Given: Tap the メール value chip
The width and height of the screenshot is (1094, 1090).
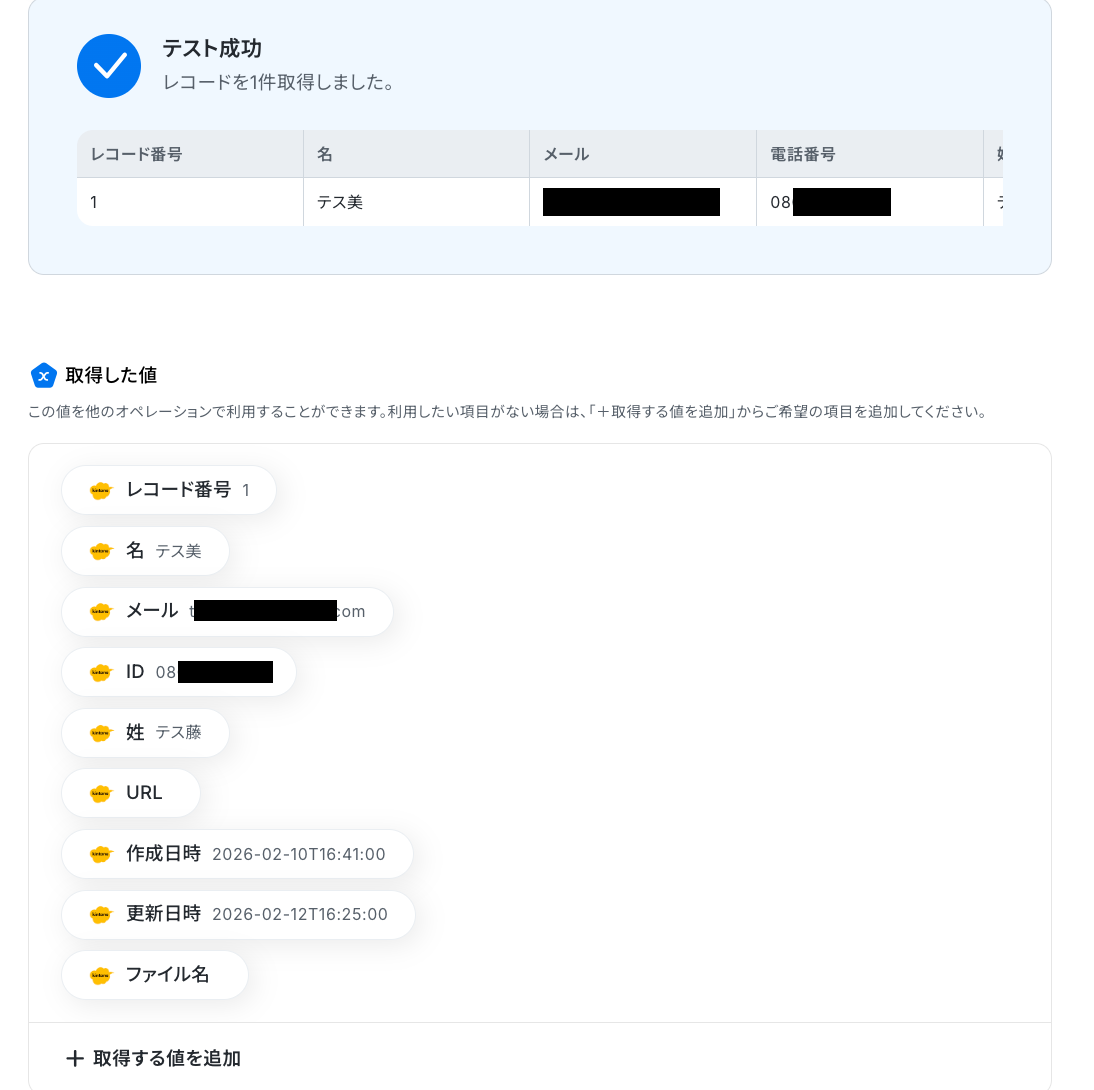Looking at the screenshot, I should (x=227, y=612).
